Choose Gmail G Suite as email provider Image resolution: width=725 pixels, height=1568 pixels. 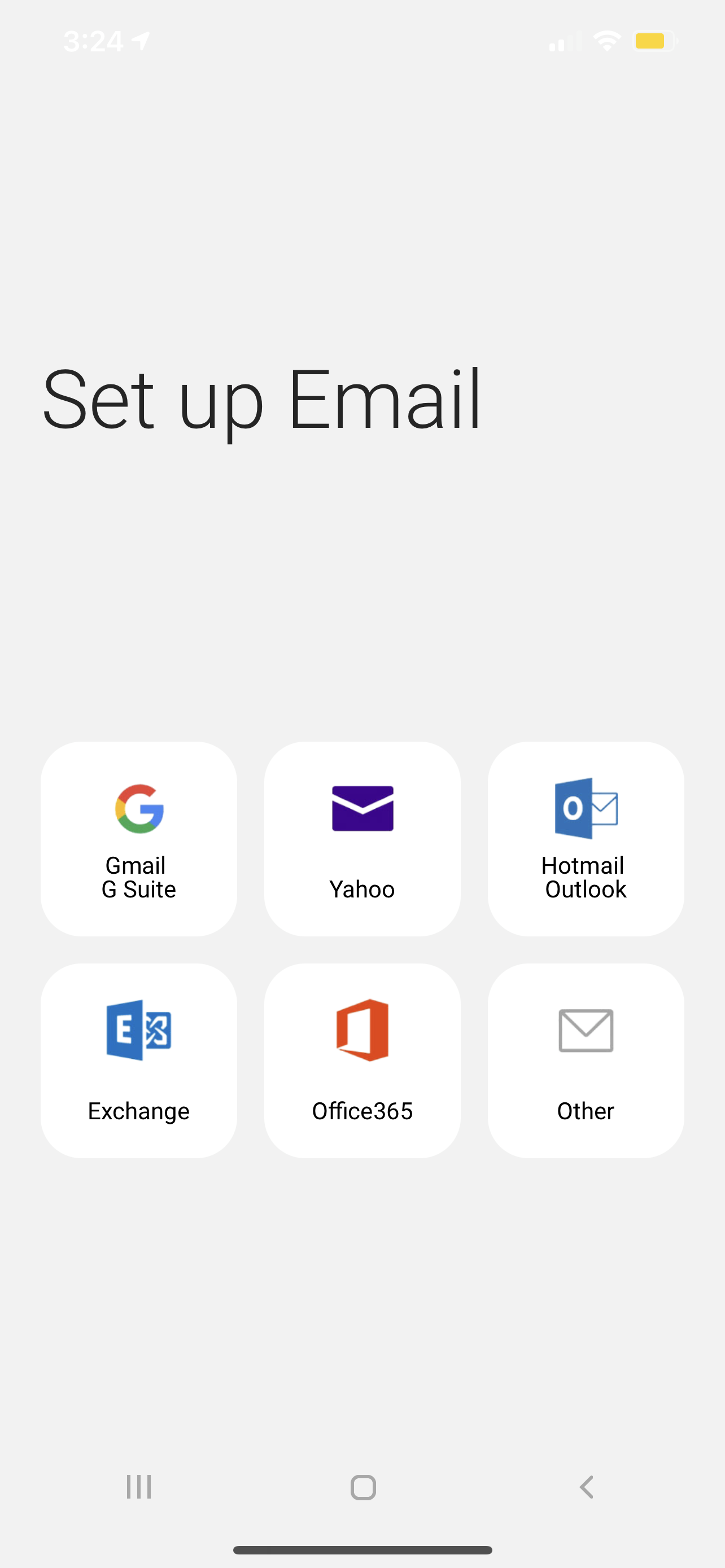point(139,839)
